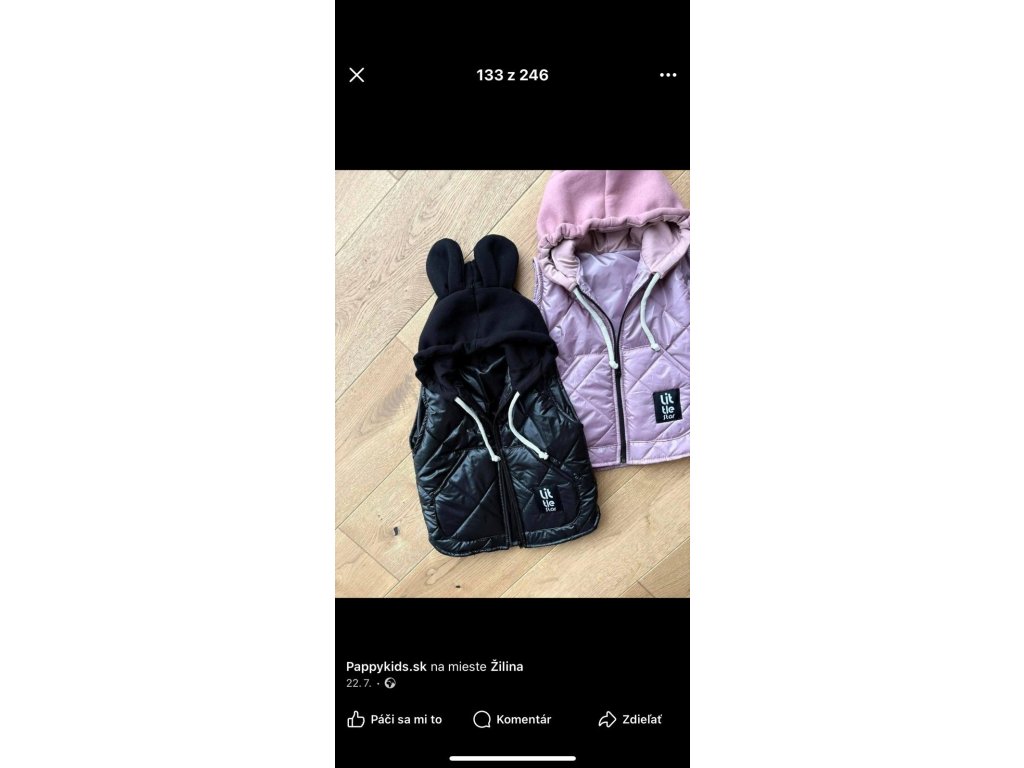Open the three-dot options menu

(x=668, y=75)
